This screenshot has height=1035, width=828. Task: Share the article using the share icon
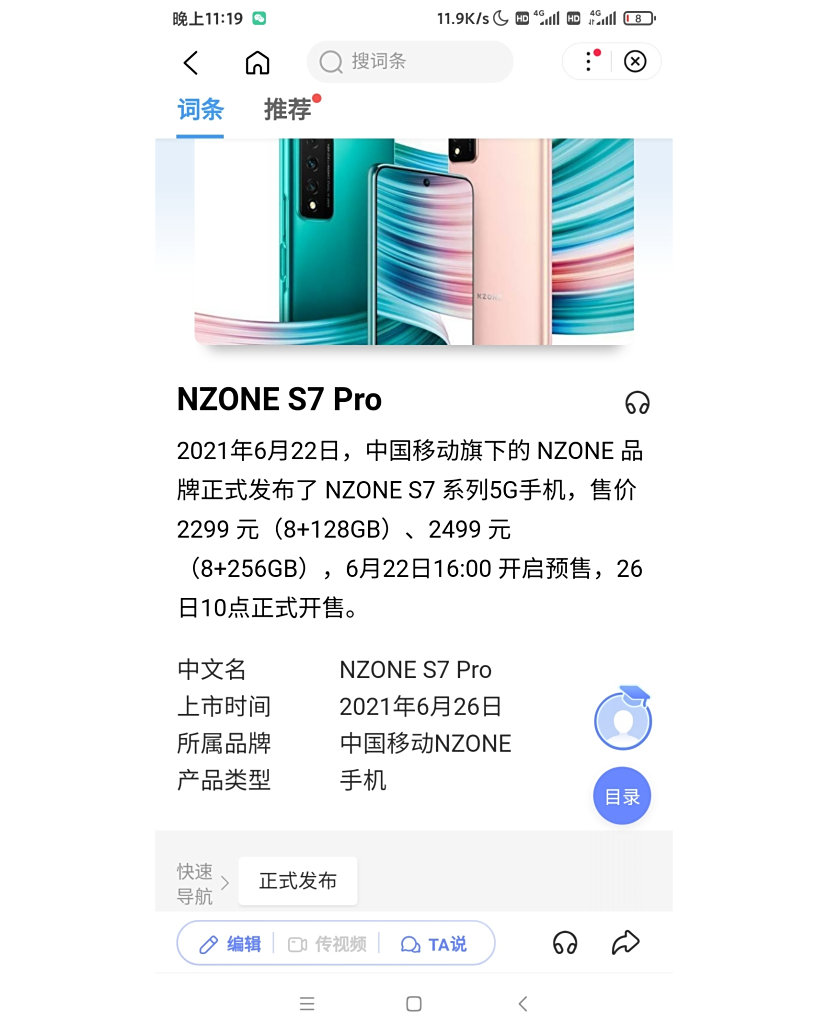[x=626, y=942]
